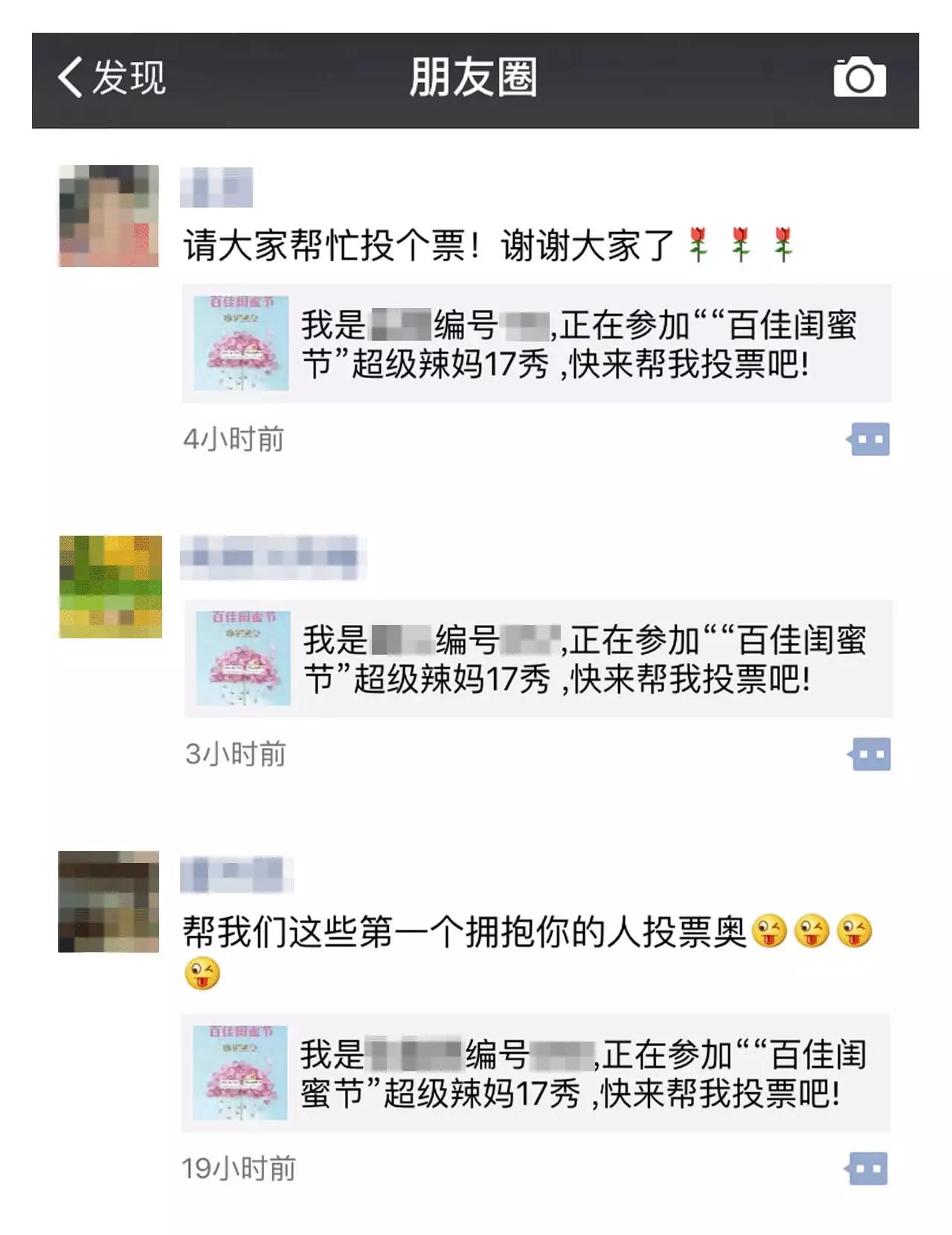
Task: Open the voting link card posted 19小时前
Action: point(535,1073)
